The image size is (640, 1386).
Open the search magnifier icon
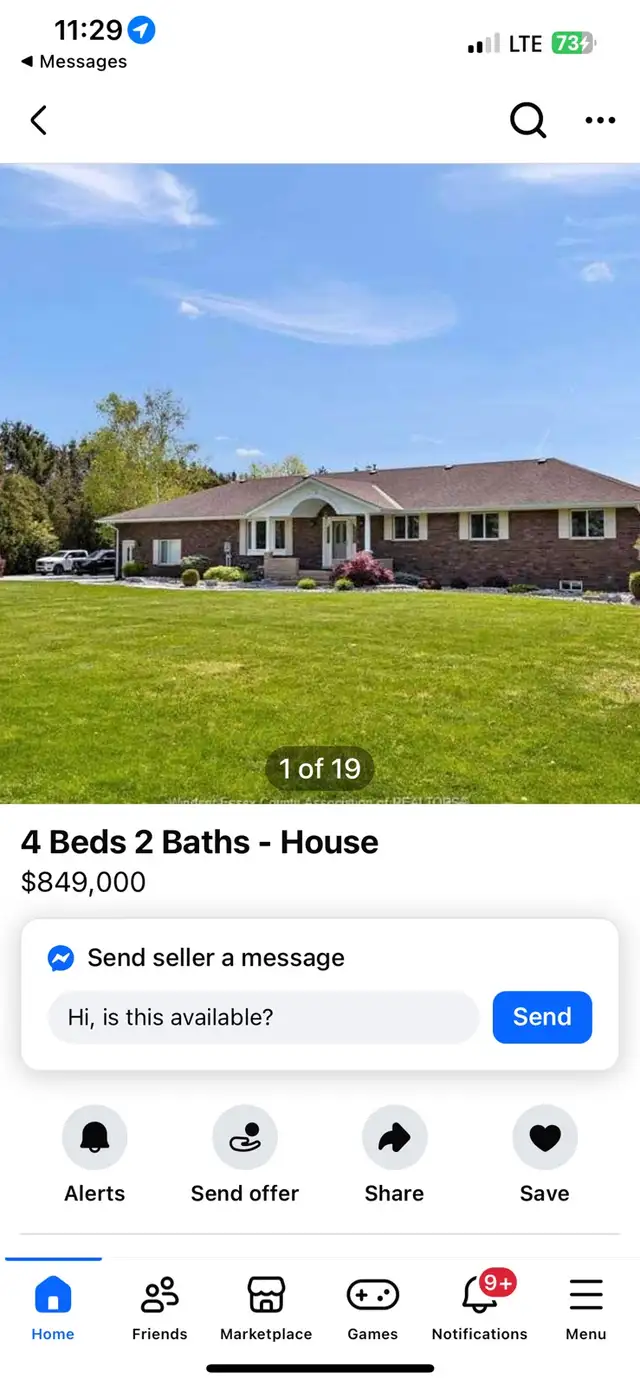pos(528,121)
